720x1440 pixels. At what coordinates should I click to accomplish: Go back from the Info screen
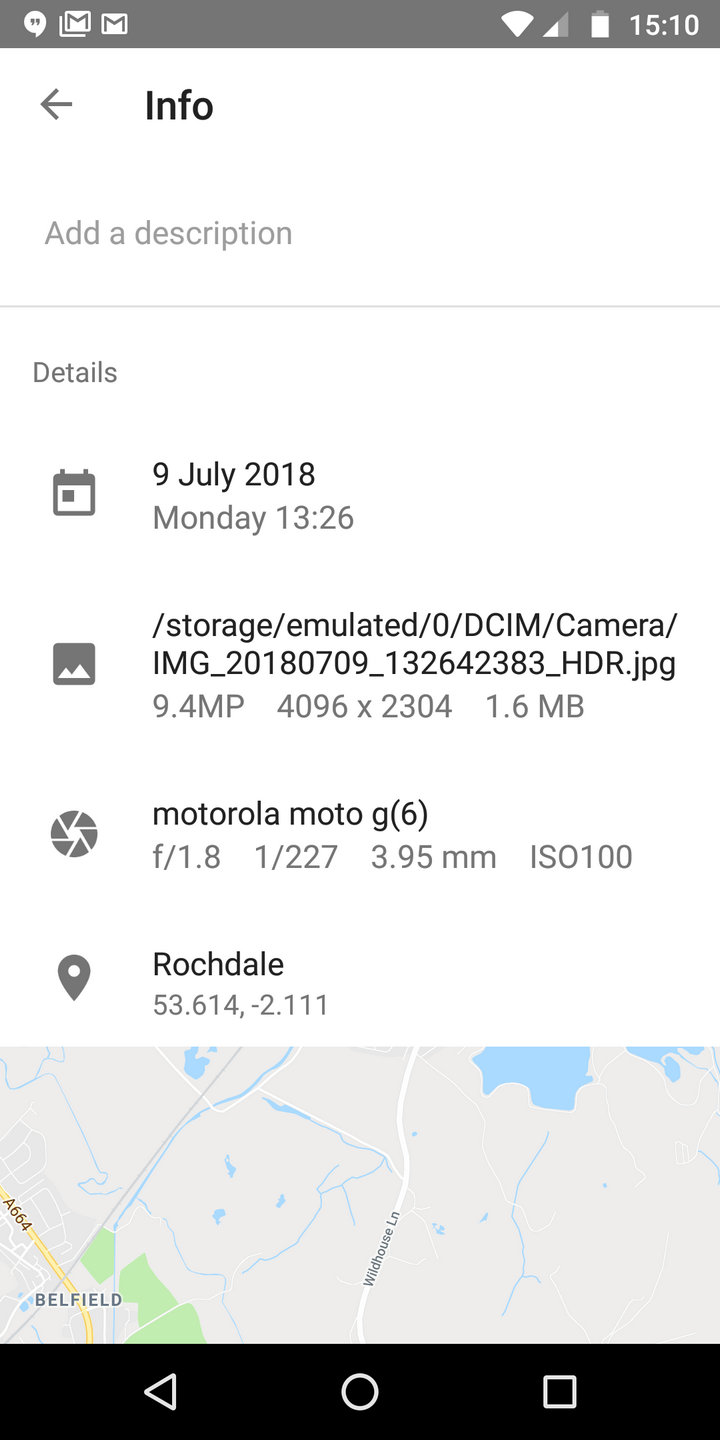[x=56, y=105]
